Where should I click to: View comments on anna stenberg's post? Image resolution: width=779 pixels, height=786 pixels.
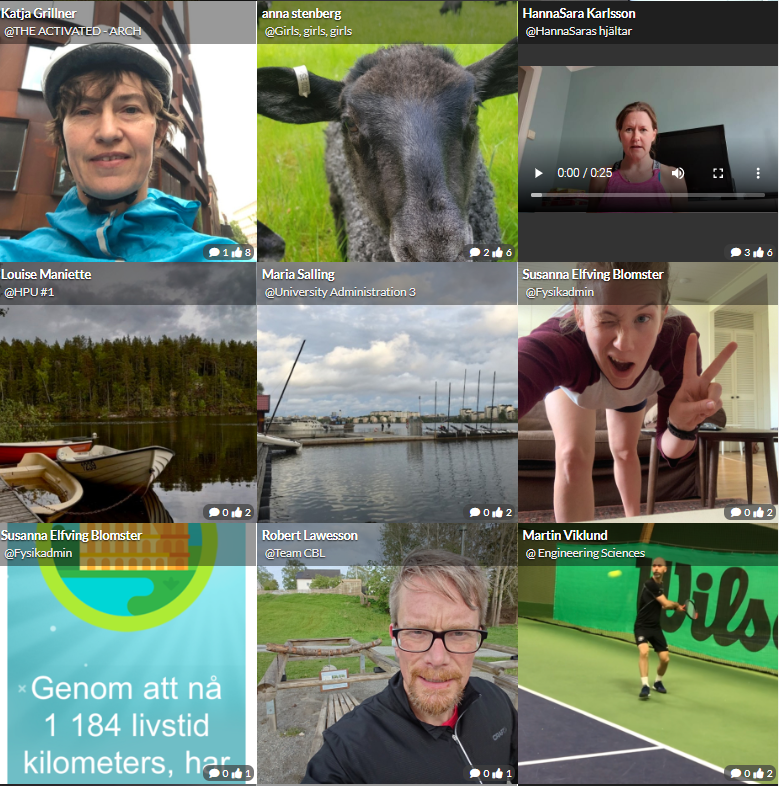pyautogui.click(x=475, y=253)
